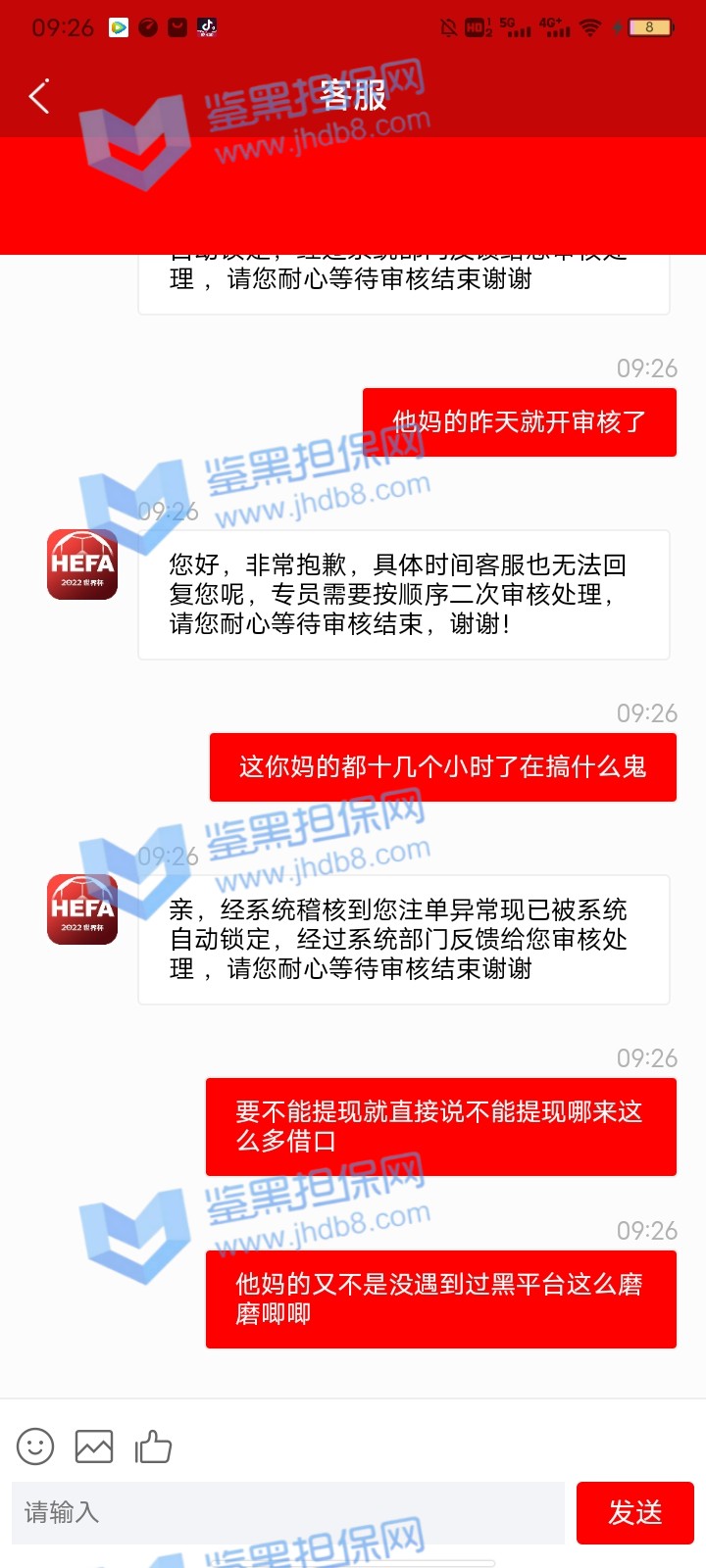Open the emoji picker
The height and width of the screenshot is (1568, 706).
coord(35,1446)
